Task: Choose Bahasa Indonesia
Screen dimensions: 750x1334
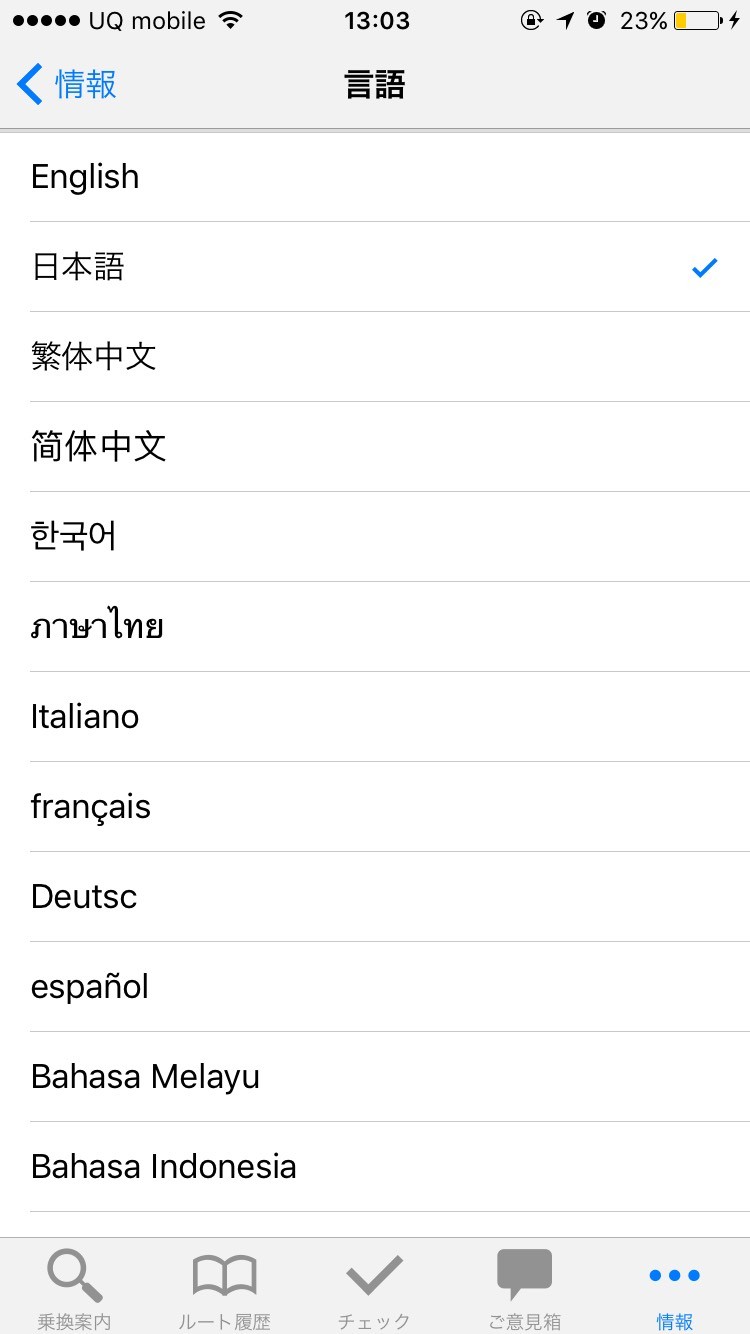Action: 375,1167
